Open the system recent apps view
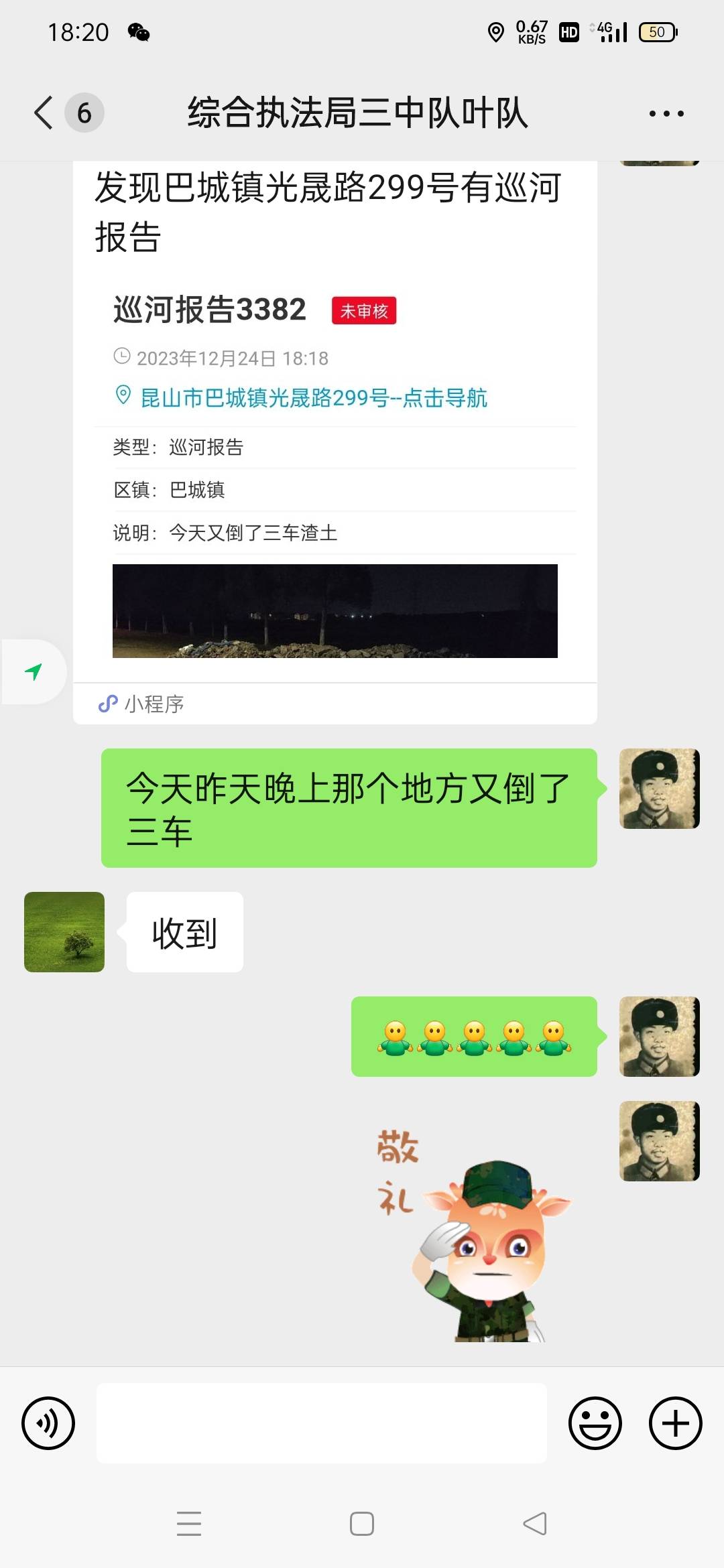This screenshot has width=724, height=1568. [x=189, y=1524]
